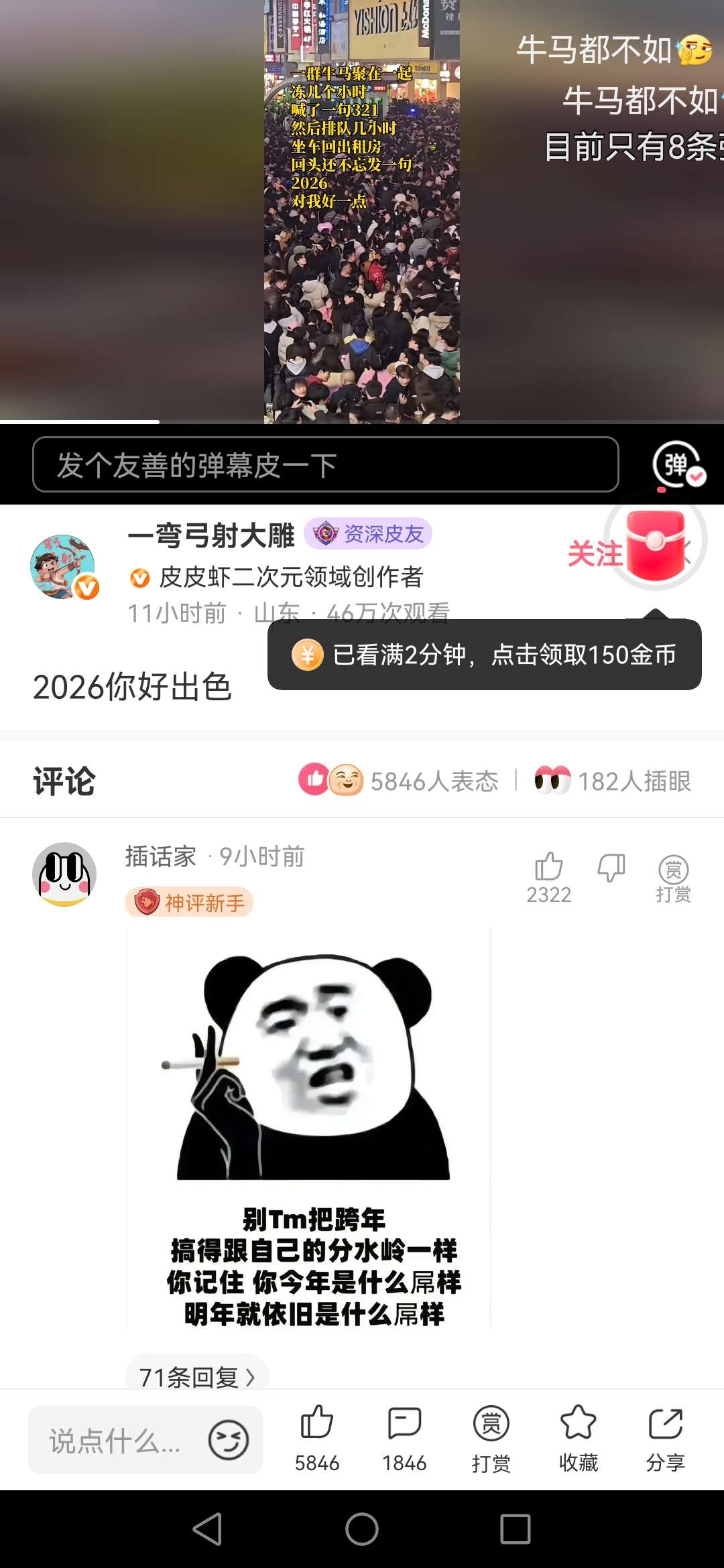Viewport: 724px width, 1568px height.
Task: Tap the 说点什么 comment box
Action: pyautogui.click(x=115, y=1441)
